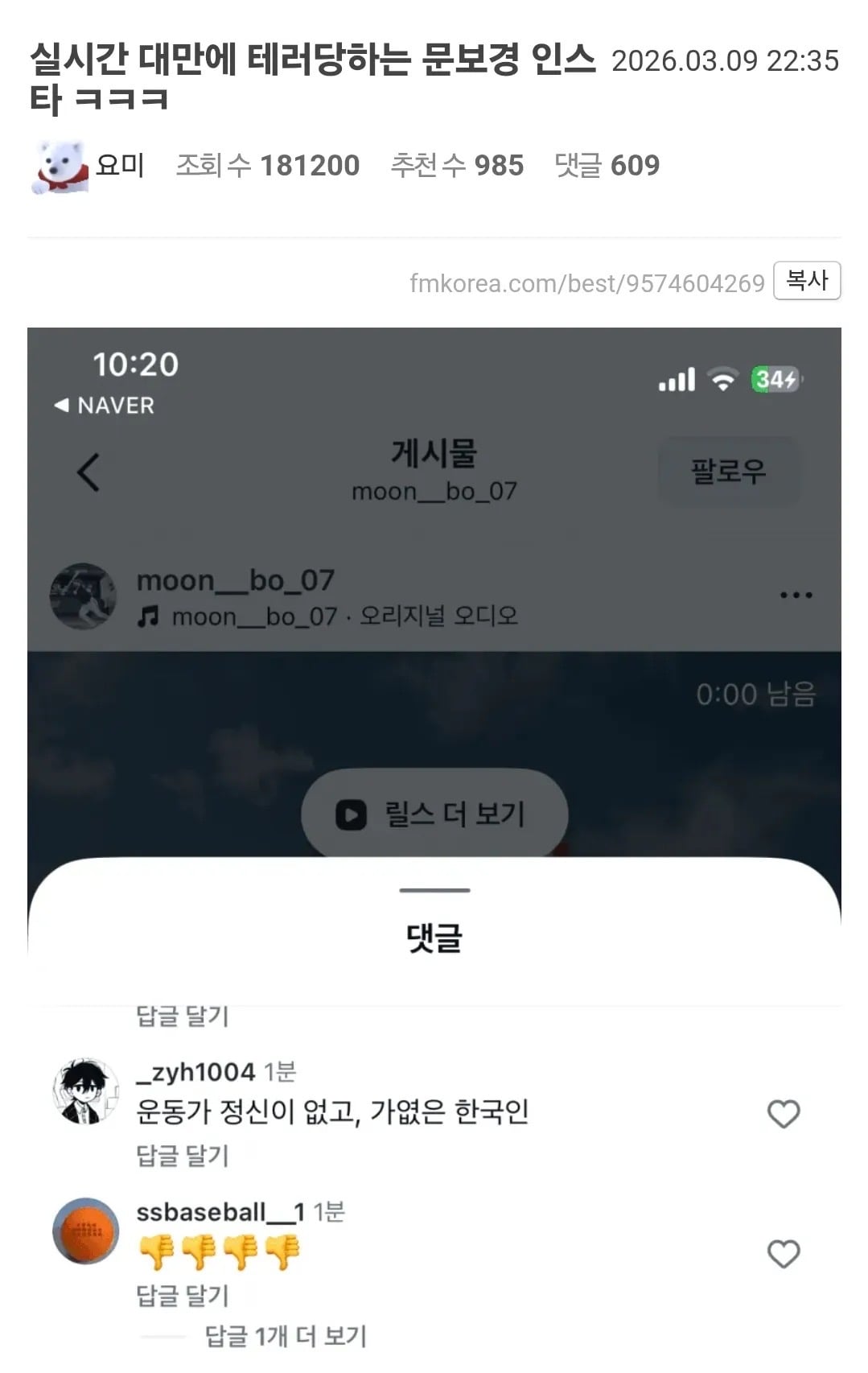This screenshot has width=868, height=1373.
Task: Tap the comment sheet drag handle
Action: pos(433,890)
